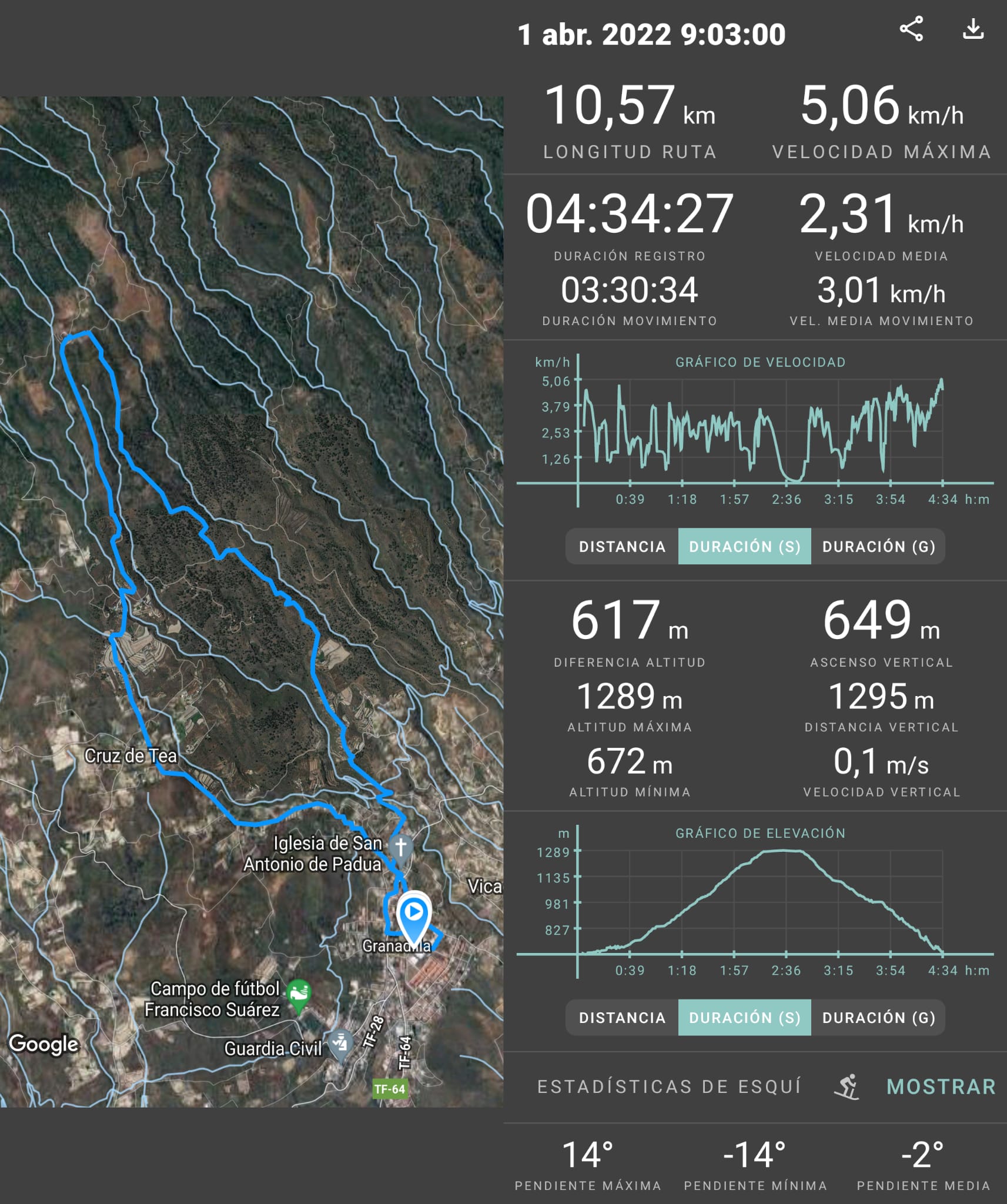Switch speed graph to Distancia
The width and height of the screenshot is (1007, 1204).
tap(622, 547)
